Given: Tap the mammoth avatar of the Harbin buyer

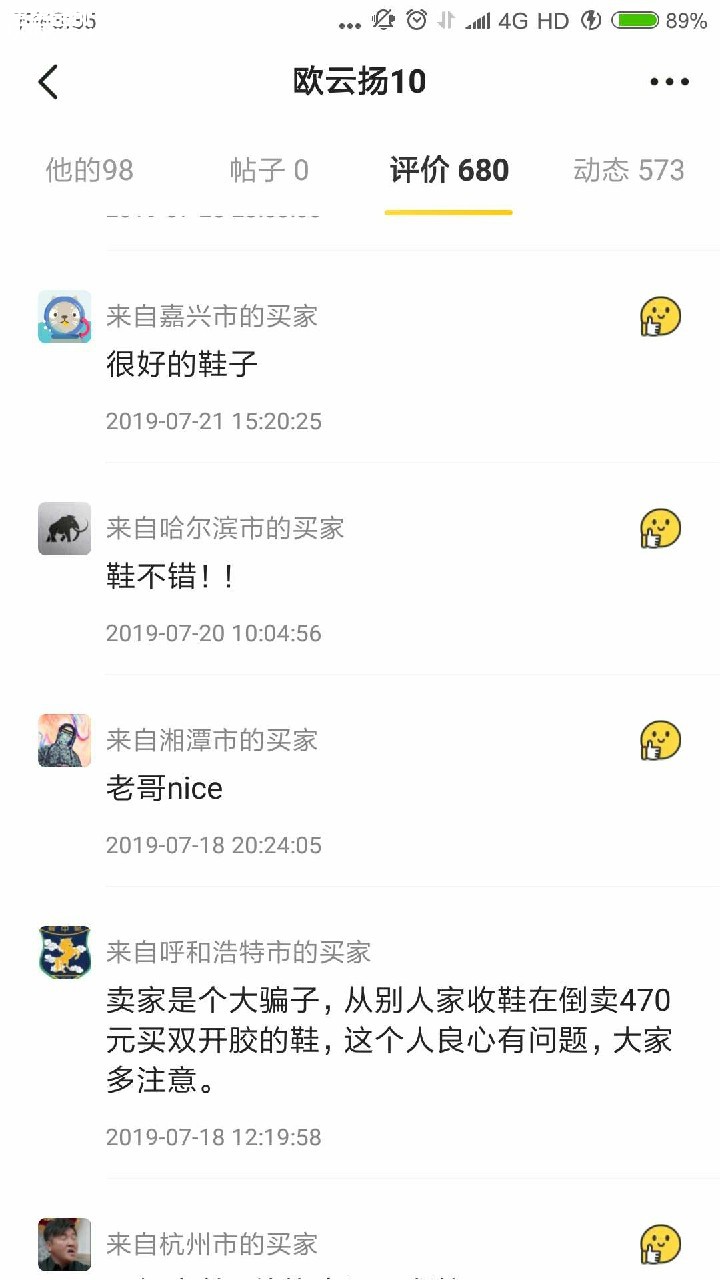Looking at the screenshot, I should (x=63, y=527).
